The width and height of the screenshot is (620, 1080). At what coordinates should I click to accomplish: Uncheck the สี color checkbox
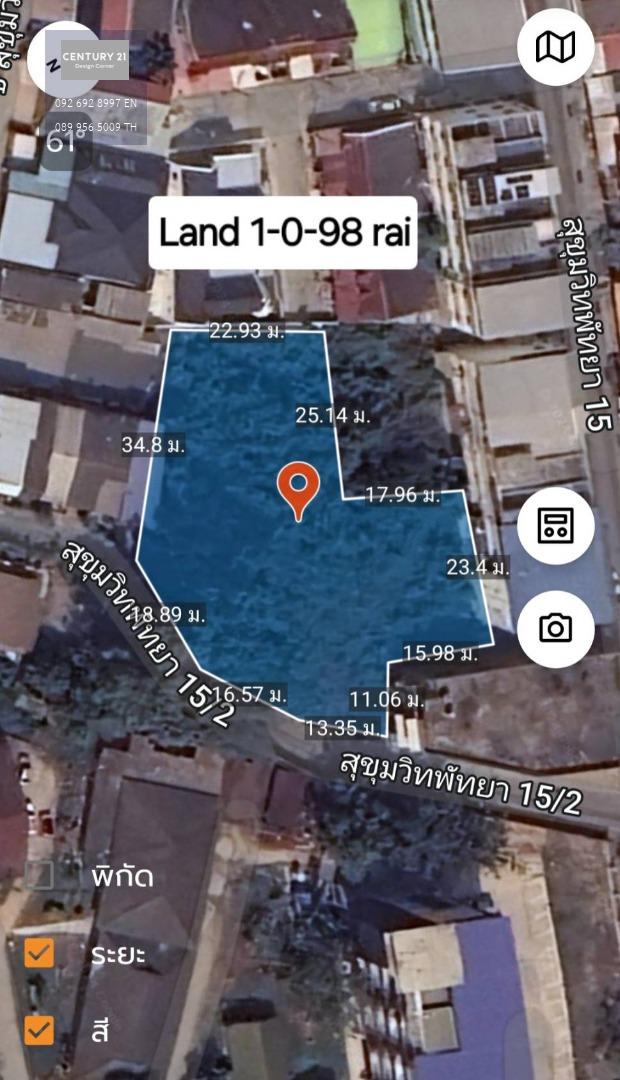(x=39, y=1029)
